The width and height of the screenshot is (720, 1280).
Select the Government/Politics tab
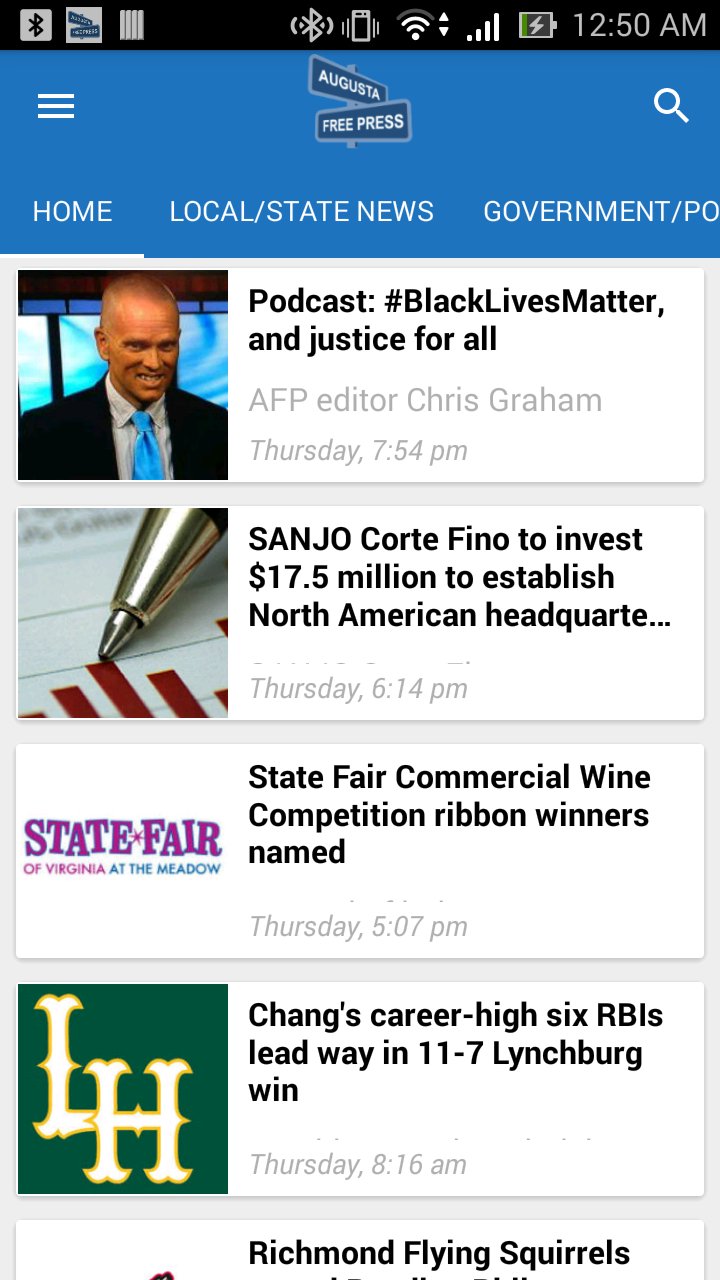(600, 212)
